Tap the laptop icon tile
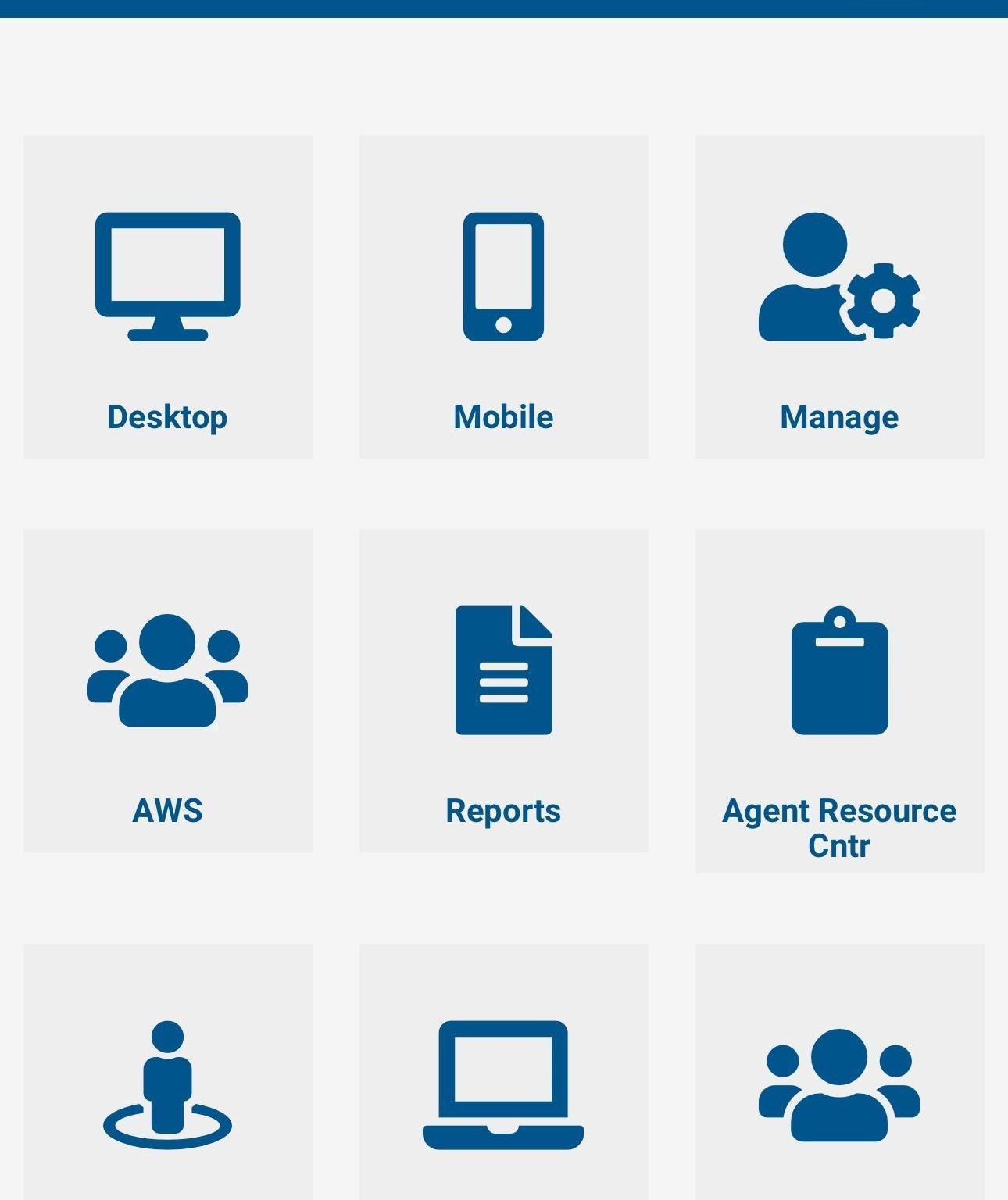This screenshot has height=1200, width=1008. point(504,1084)
